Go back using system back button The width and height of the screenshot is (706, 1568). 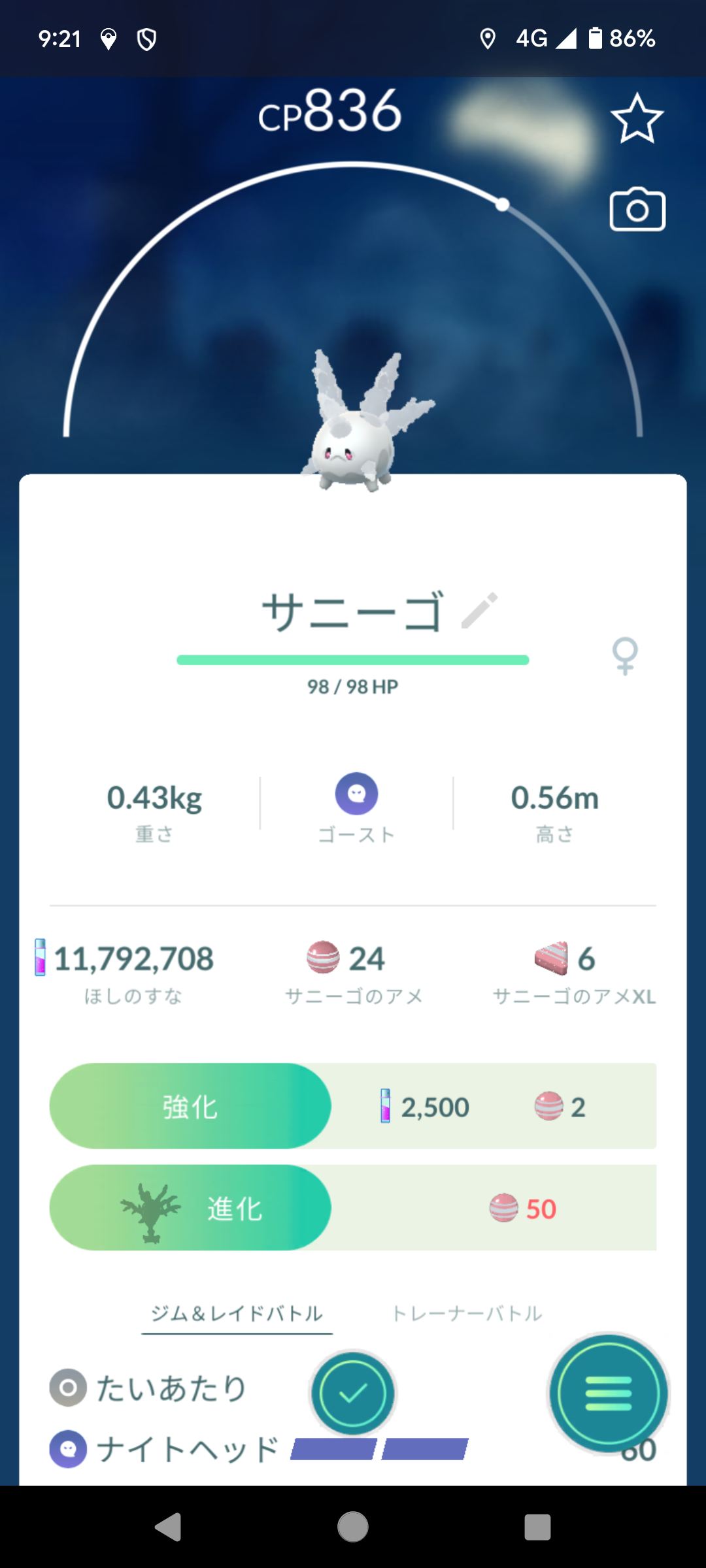168,1527
